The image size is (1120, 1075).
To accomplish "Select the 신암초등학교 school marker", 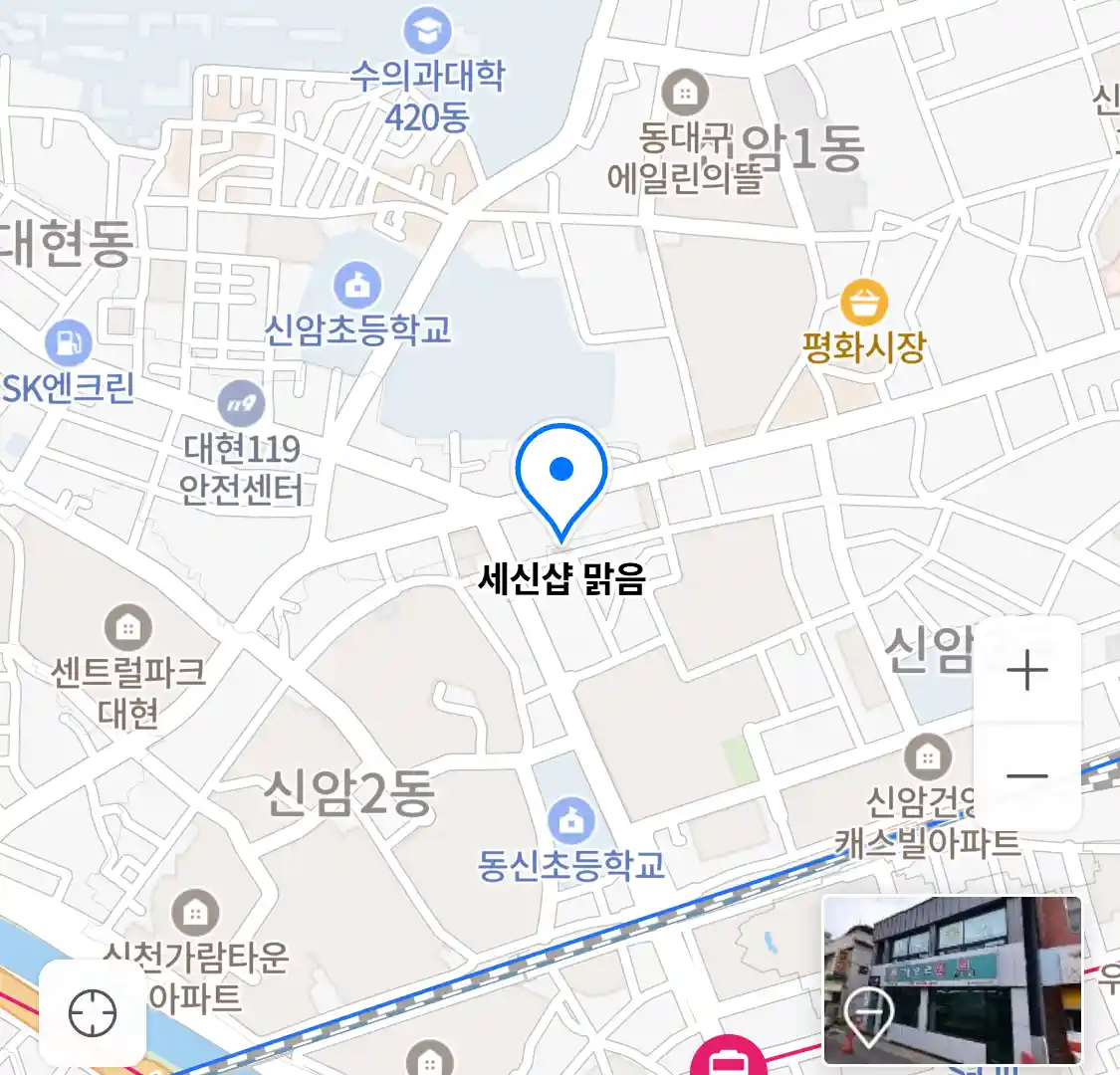I will point(357,287).
